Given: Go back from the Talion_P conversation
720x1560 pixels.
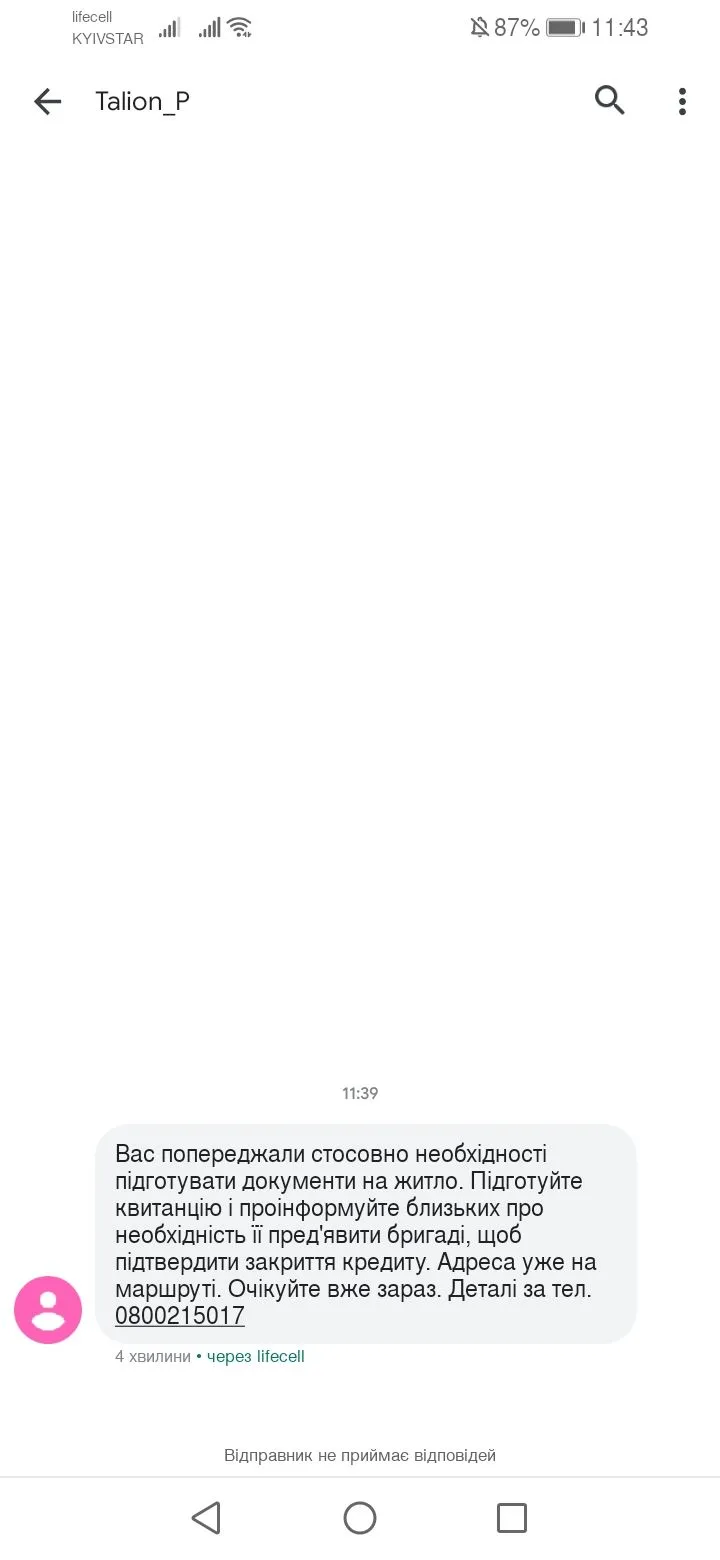Looking at the screenshot, I should pyautogui.click(x=47, y=101).
